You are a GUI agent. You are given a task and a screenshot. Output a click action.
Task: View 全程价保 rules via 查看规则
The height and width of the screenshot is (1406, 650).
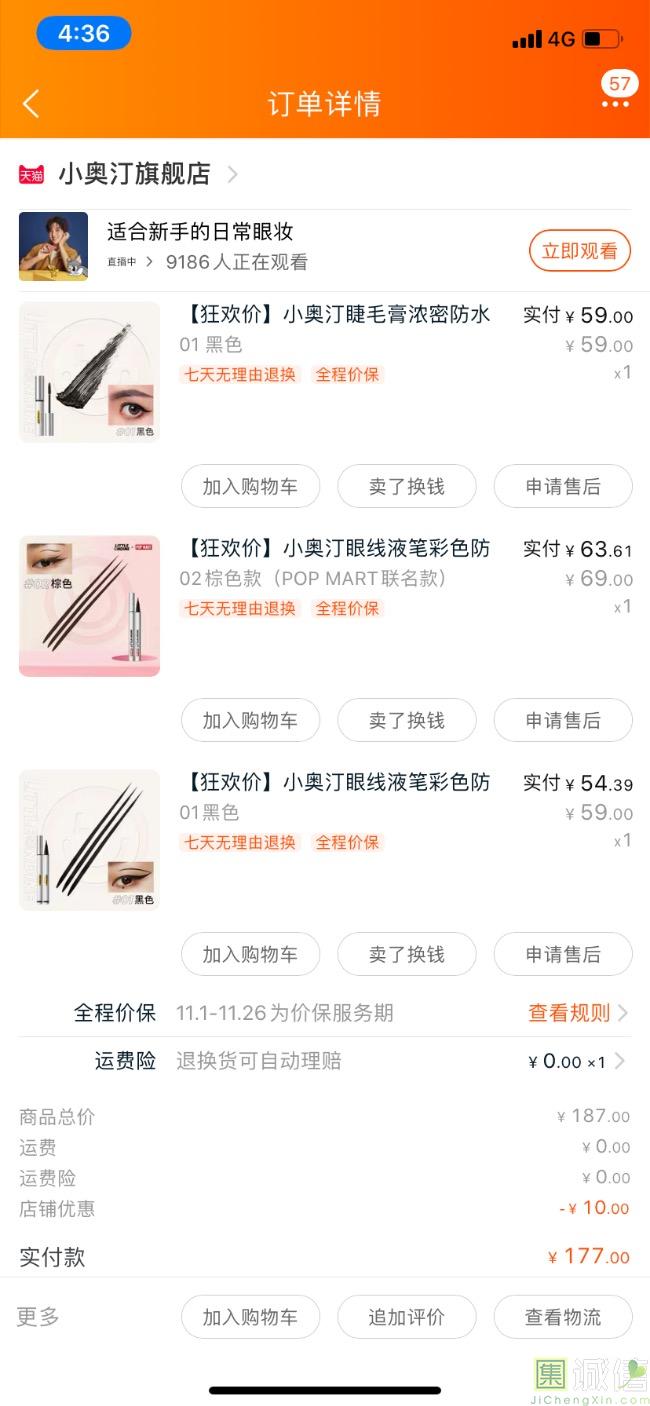coord(577,1013)
